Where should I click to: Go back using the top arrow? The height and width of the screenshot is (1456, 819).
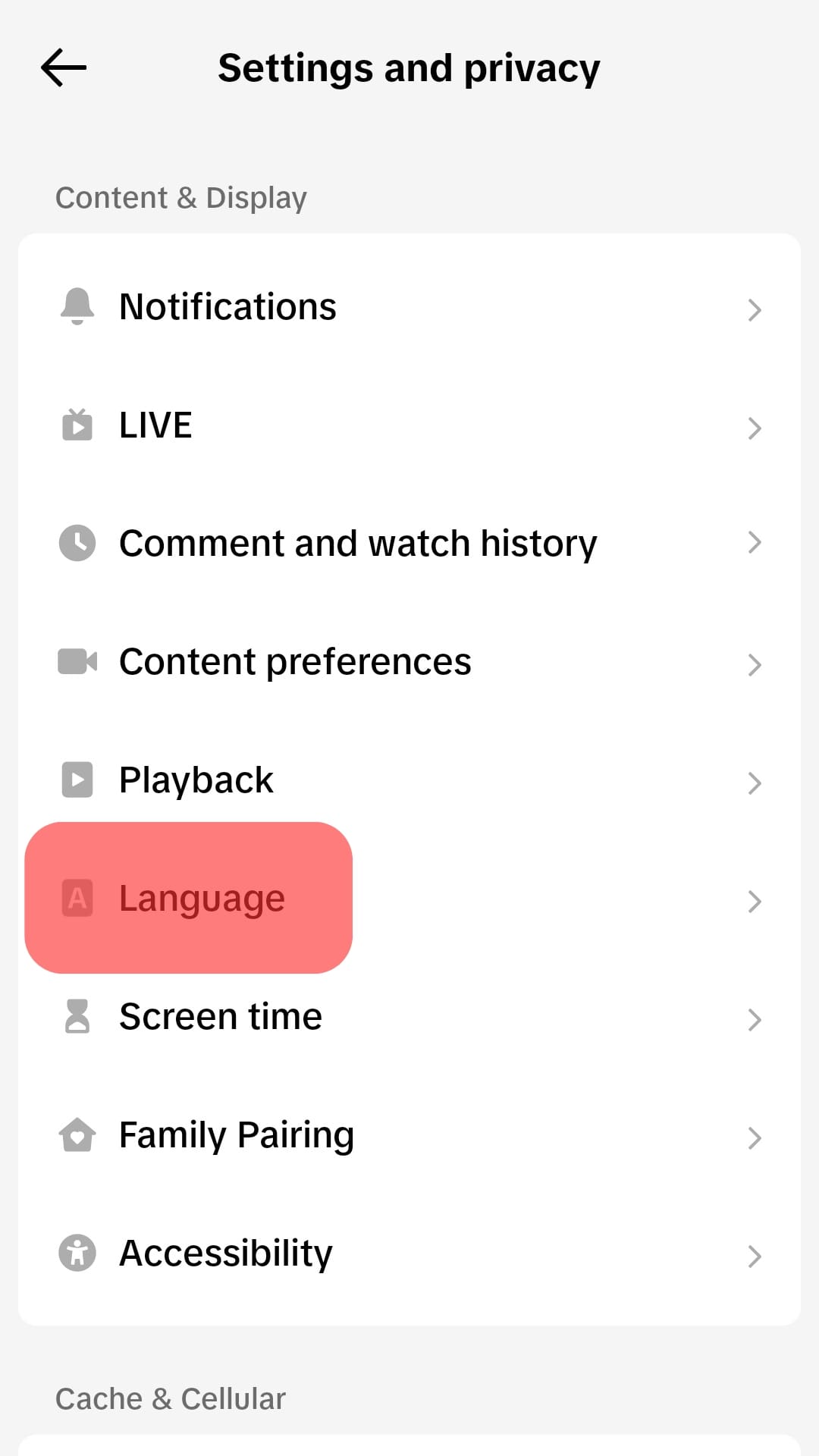pyautogui.click(x=64, y=68)
